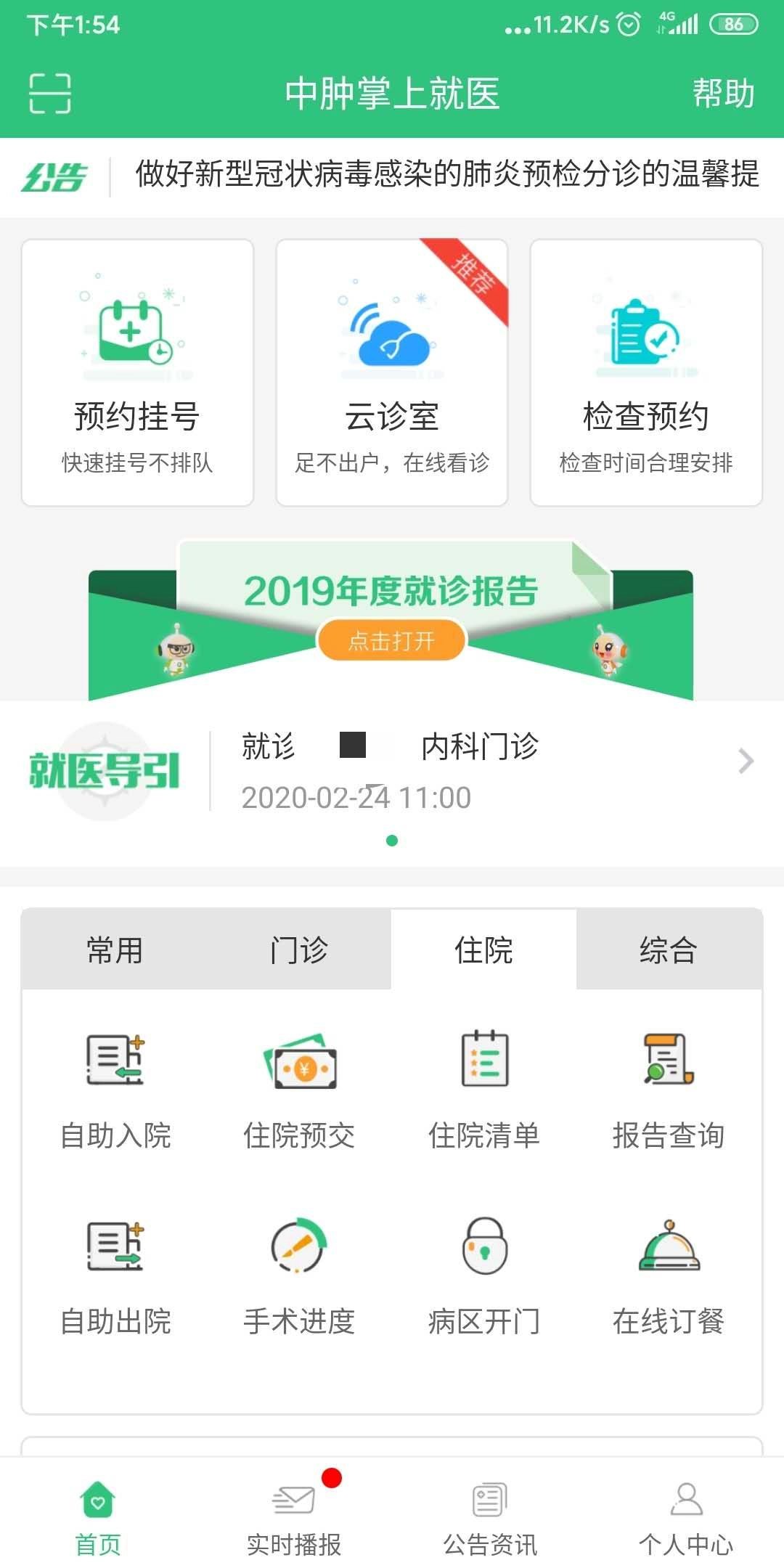Open the 云诊室 recommended service card
Screen dimensions: 784x1568
pos(391,370)
